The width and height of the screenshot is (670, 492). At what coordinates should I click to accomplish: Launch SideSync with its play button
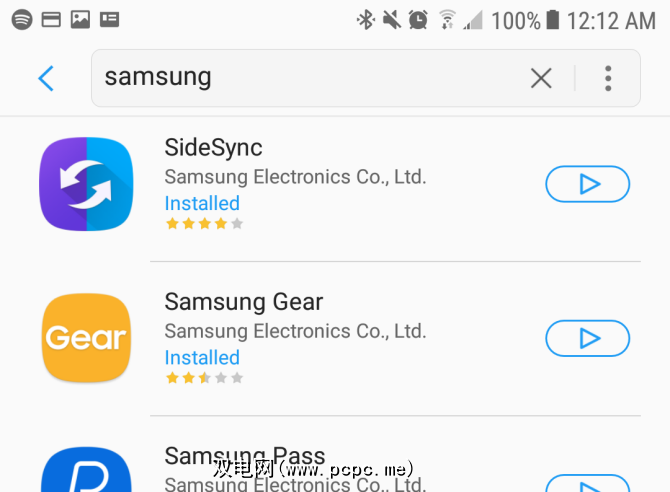[x=587, y=184]
